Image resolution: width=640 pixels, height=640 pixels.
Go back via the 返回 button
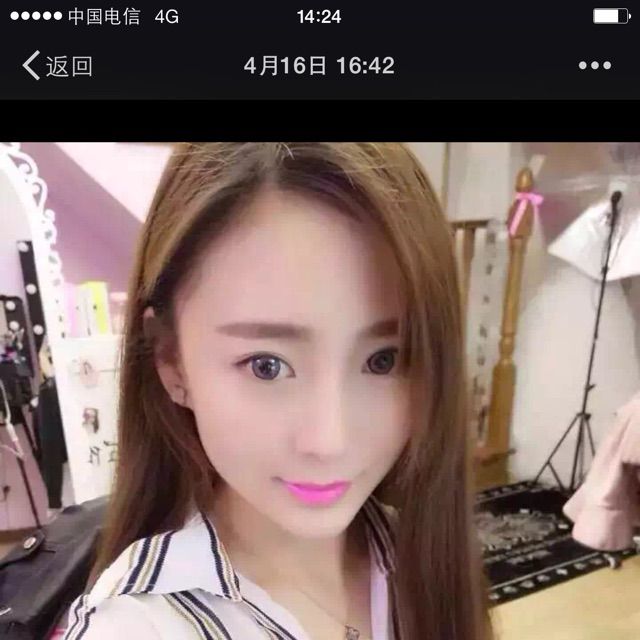(x=57, y=67)
